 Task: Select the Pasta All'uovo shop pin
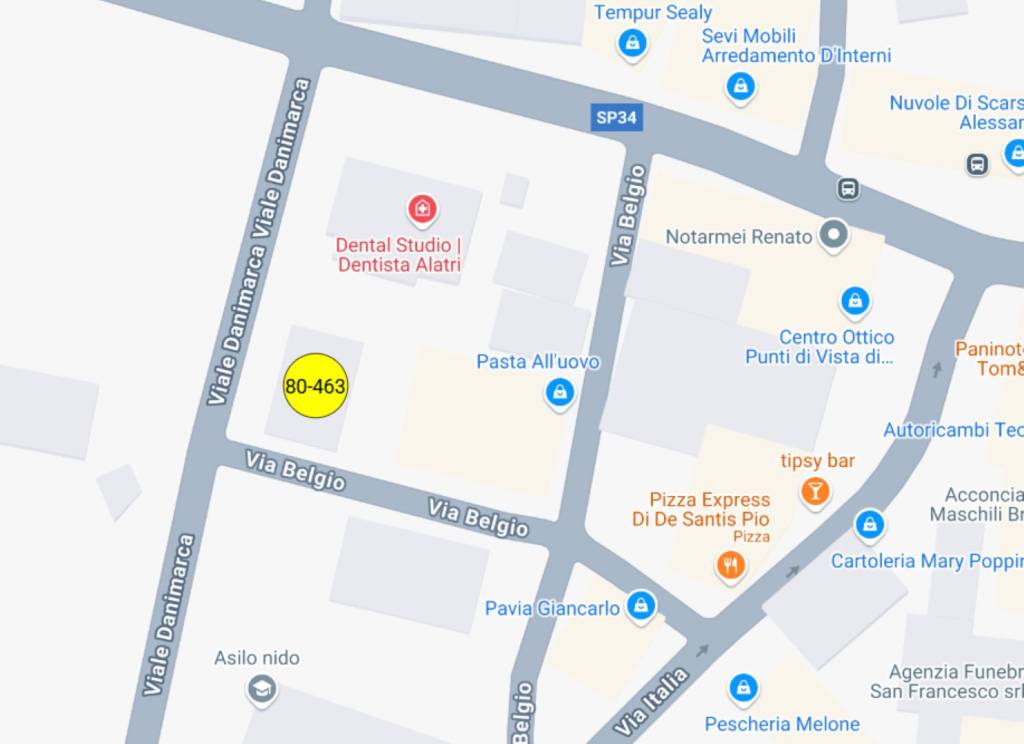pyautogui.click(x=560, y=392)
